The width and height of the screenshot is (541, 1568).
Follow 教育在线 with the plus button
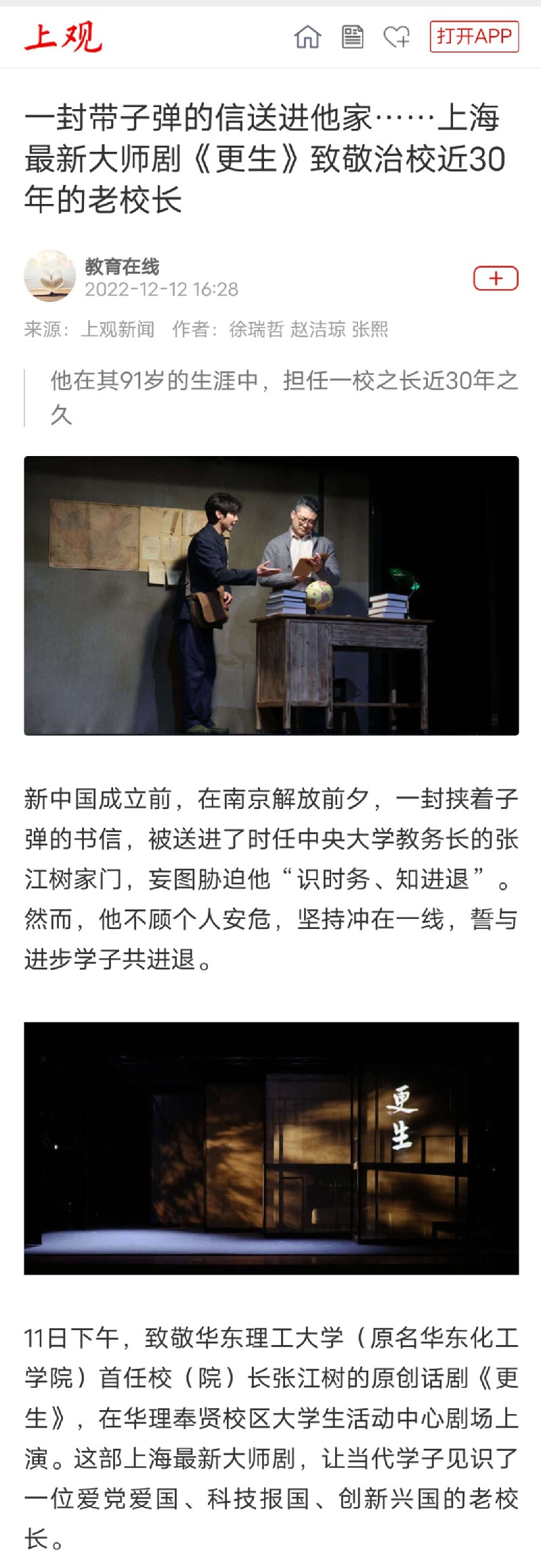[x=496, y=278]
